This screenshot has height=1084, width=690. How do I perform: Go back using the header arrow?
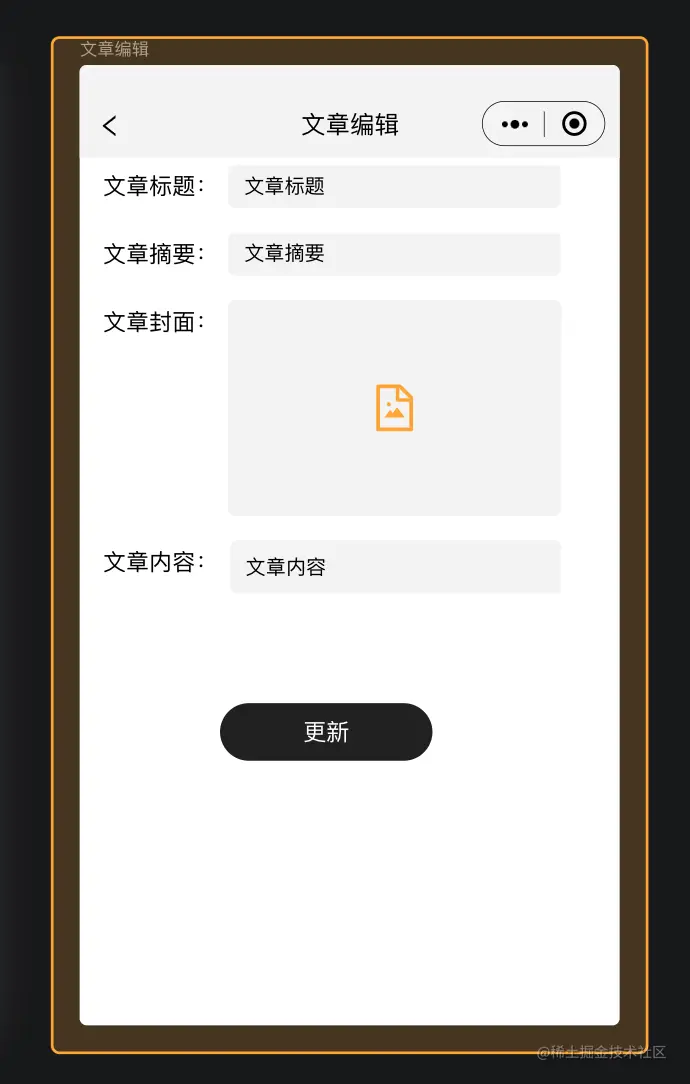(110, 125)
